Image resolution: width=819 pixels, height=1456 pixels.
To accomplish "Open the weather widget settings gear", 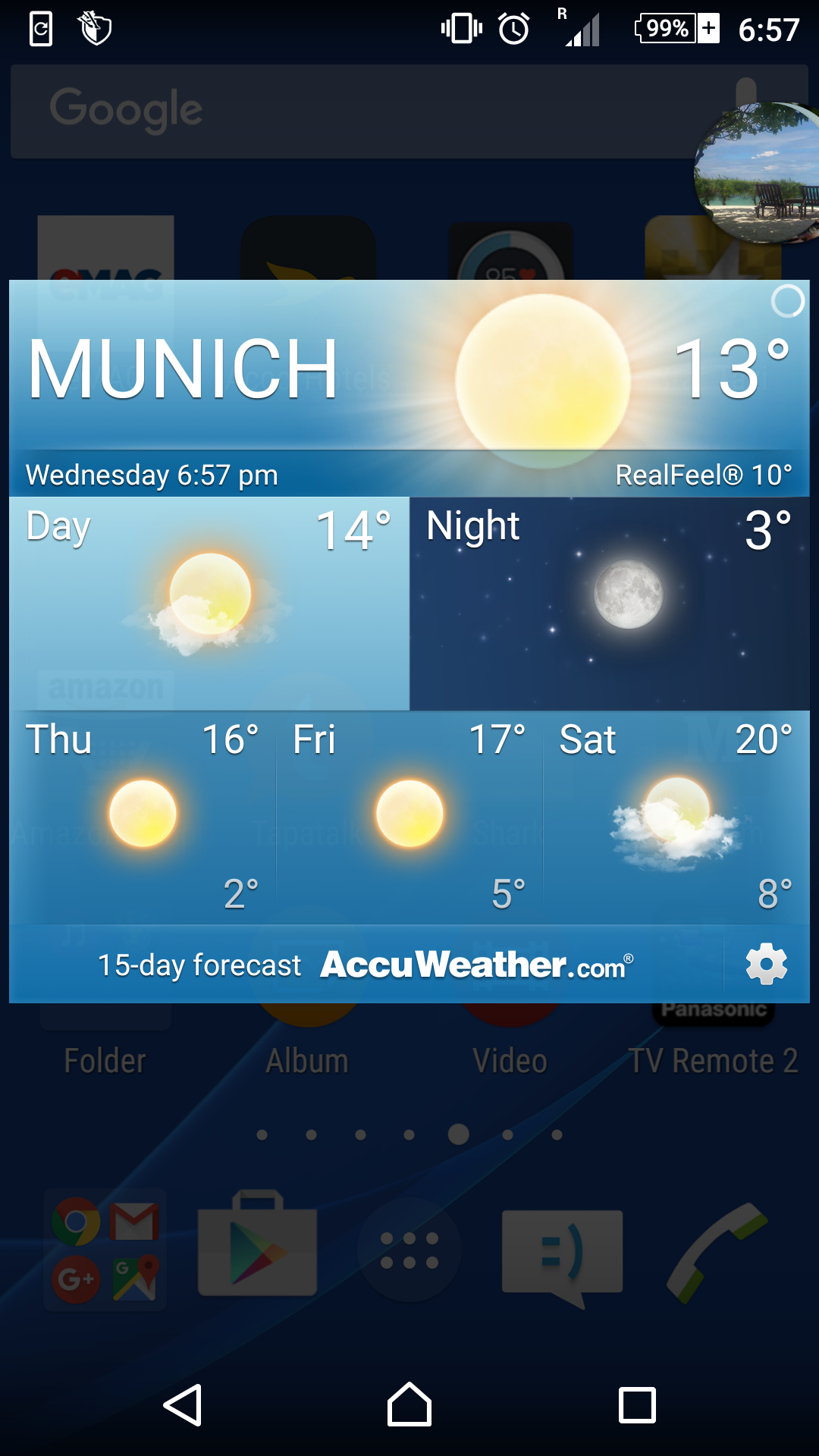I will [767, 964].
